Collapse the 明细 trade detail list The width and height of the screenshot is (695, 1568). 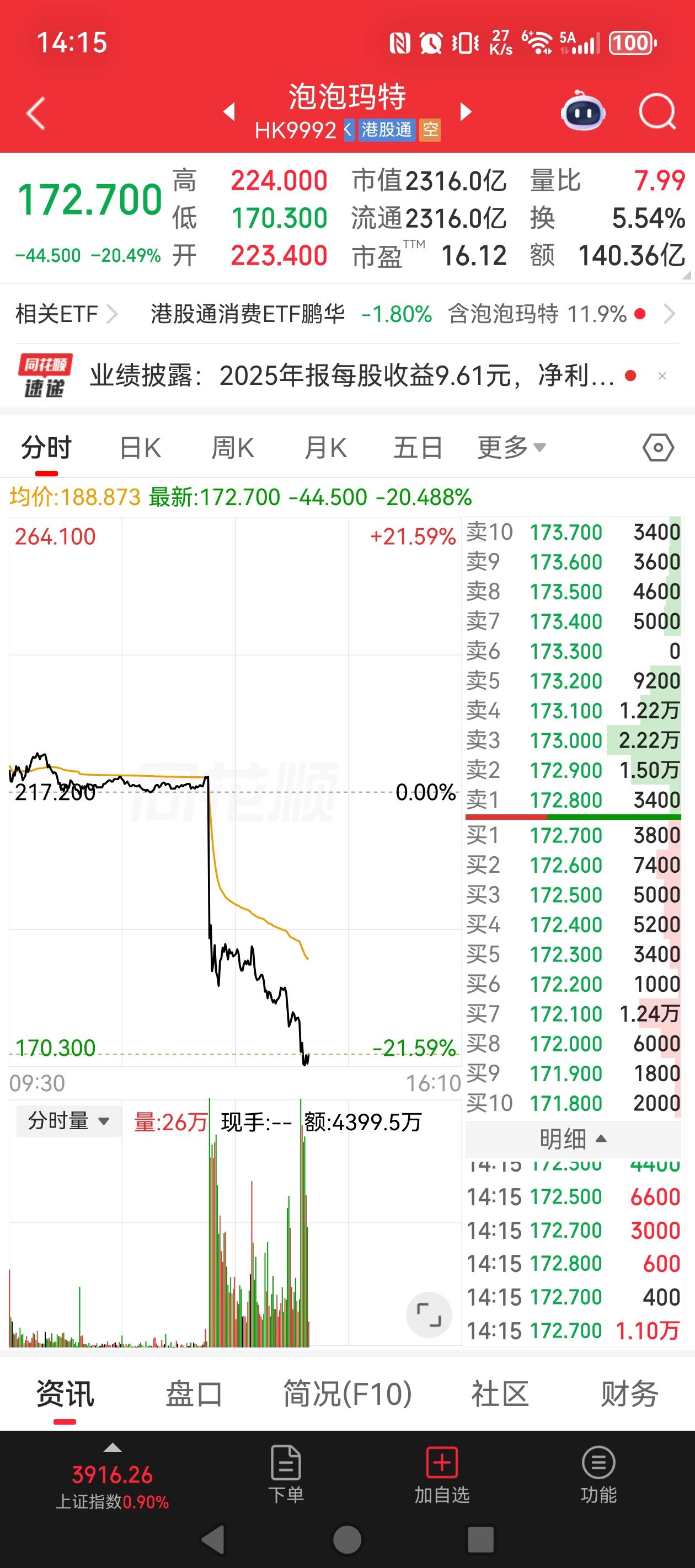(571, 1140)
